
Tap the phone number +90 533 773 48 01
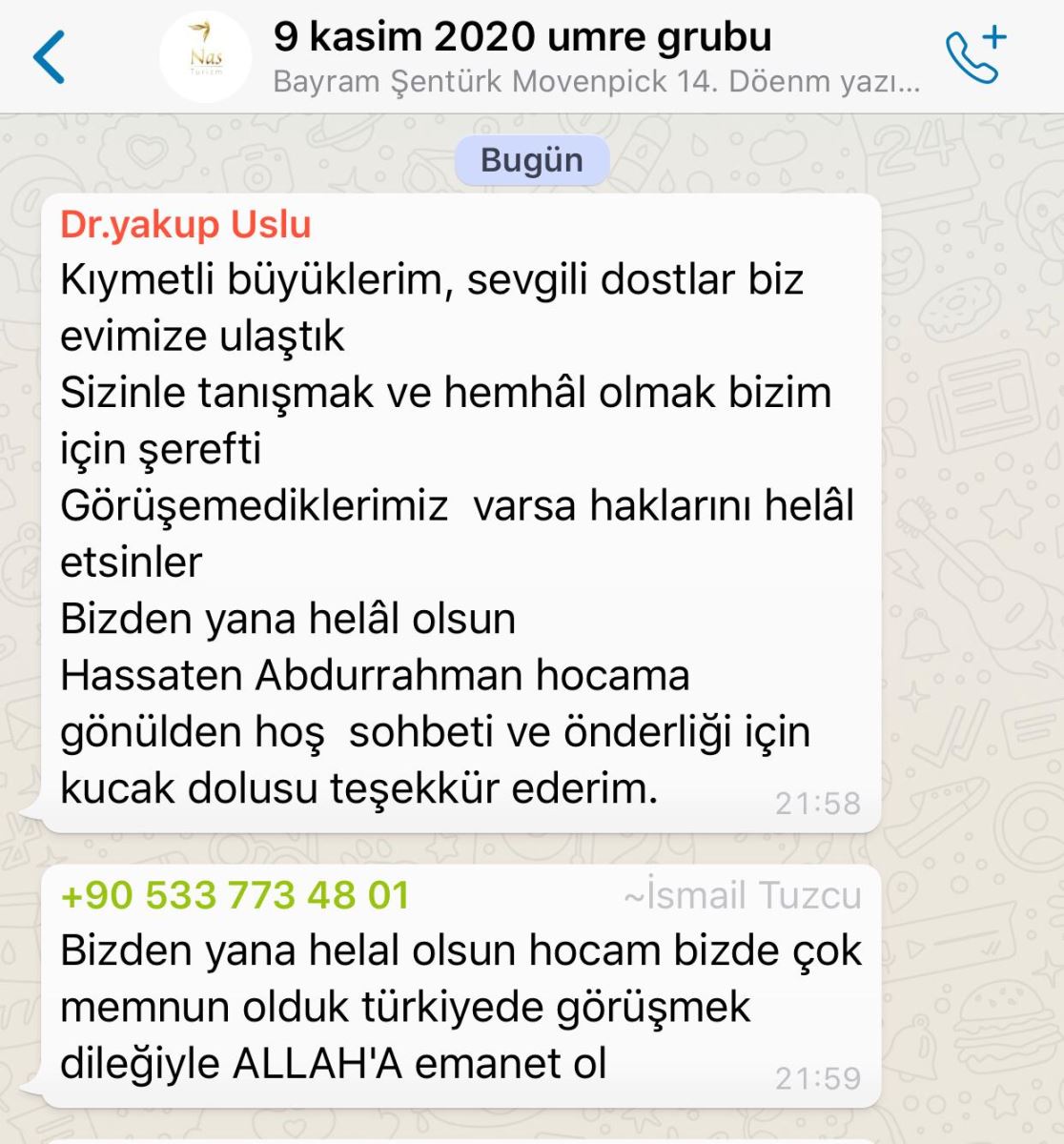tap(235, 895)
